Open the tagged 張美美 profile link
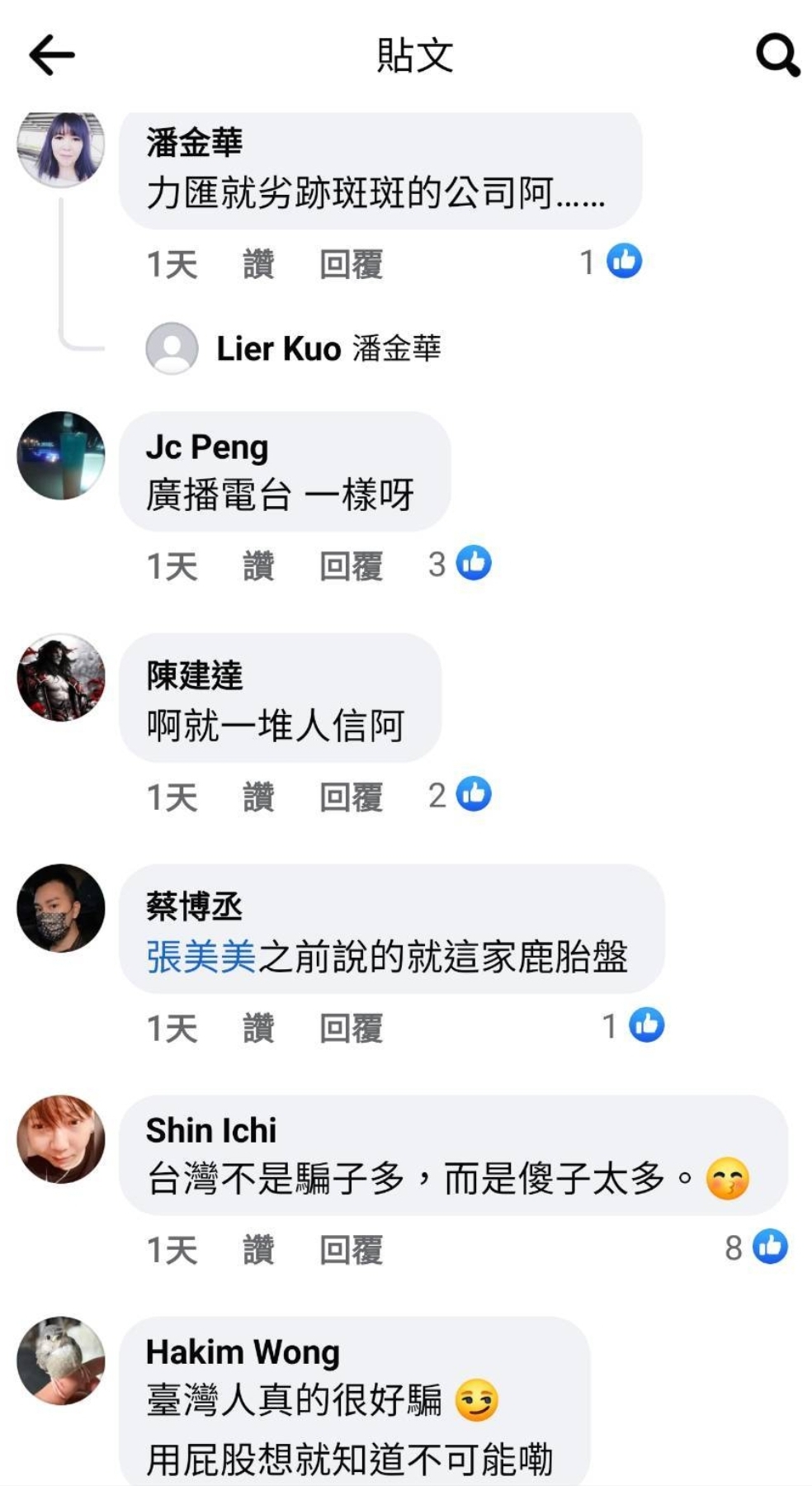This screenshot has height=1486, width=812. (201, 957)
